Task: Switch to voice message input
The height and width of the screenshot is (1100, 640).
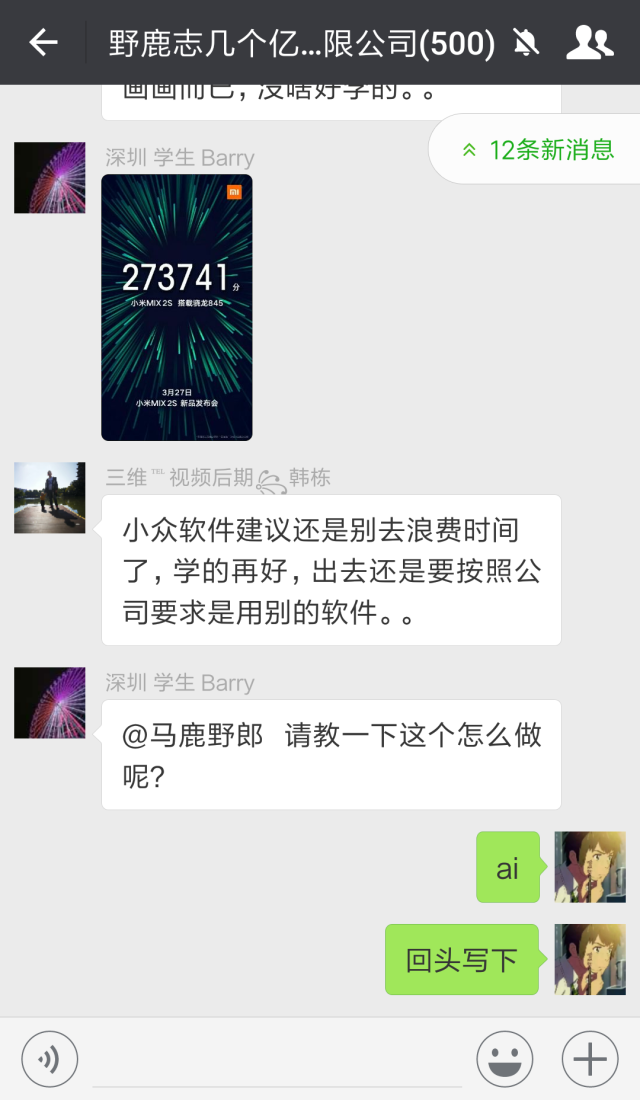Action: 50,1058
